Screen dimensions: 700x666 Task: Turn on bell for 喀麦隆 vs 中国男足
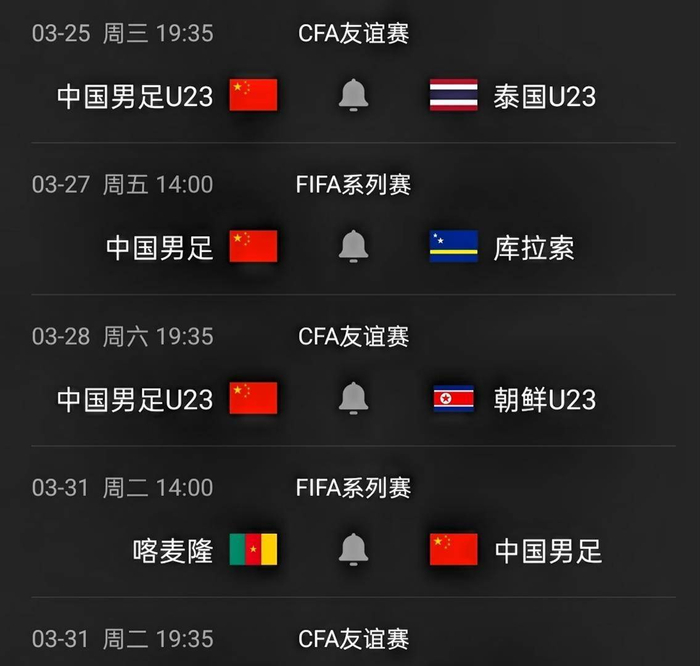pyautogui.click(x=353, y=549)
